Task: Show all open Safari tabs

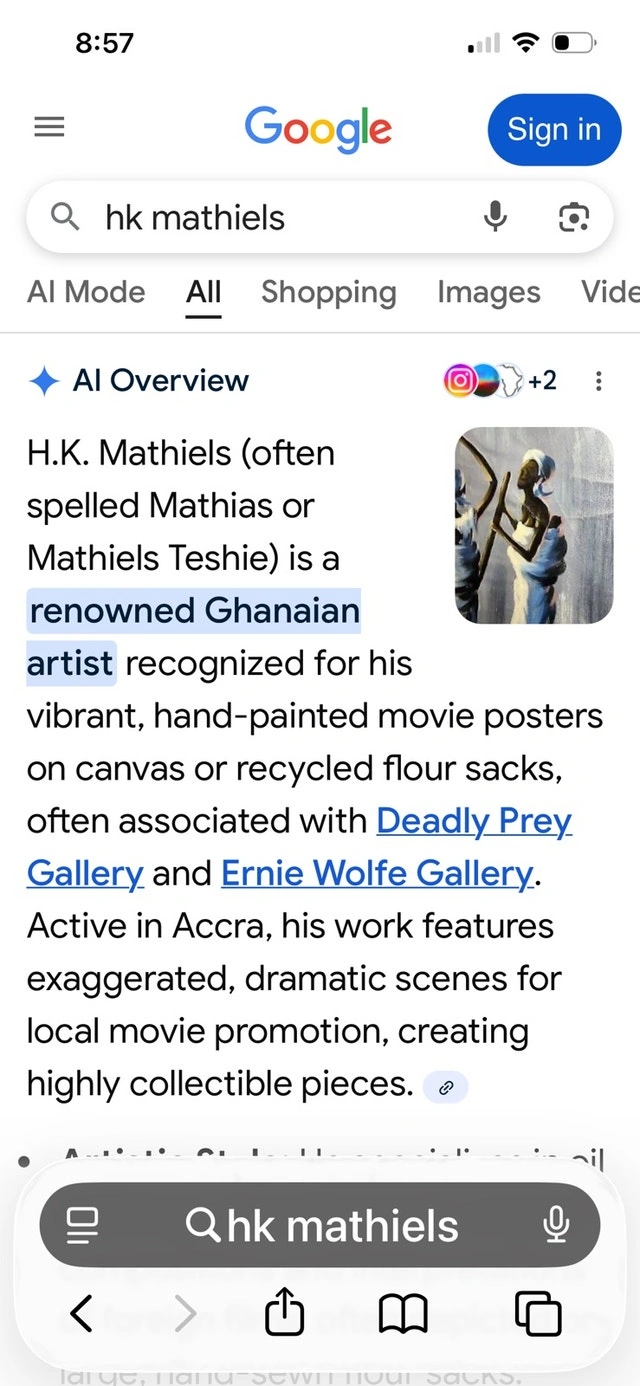Action: 537,1313
